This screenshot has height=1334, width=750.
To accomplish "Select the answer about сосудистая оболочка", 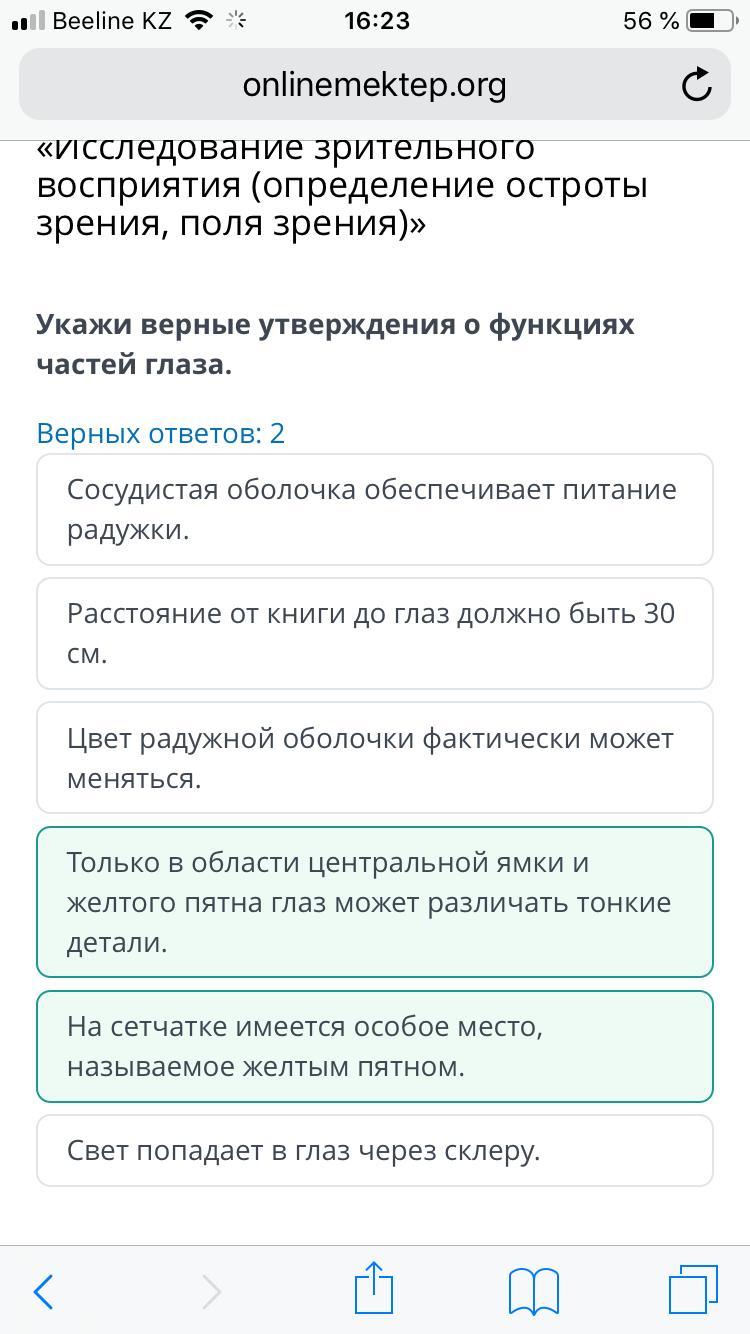I will tap(375, 510).
